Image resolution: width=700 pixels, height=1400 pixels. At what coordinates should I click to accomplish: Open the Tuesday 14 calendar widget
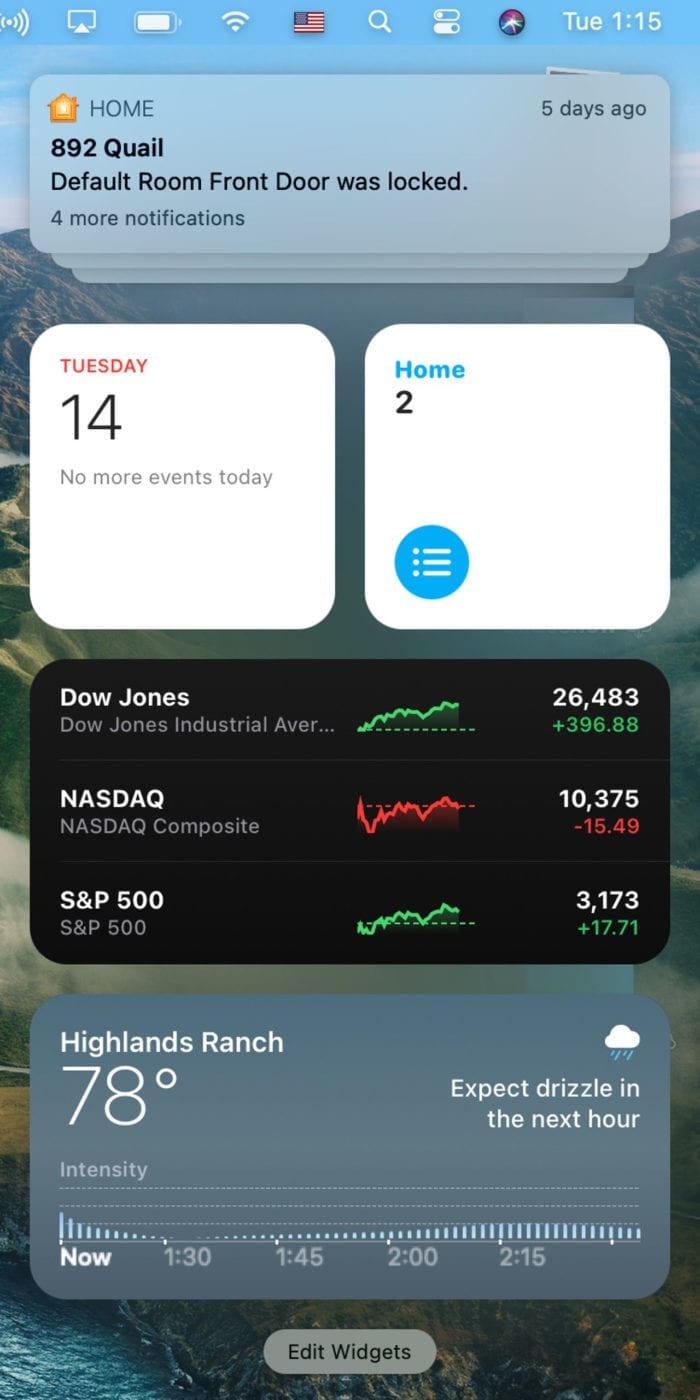click(x=182, y=476)
